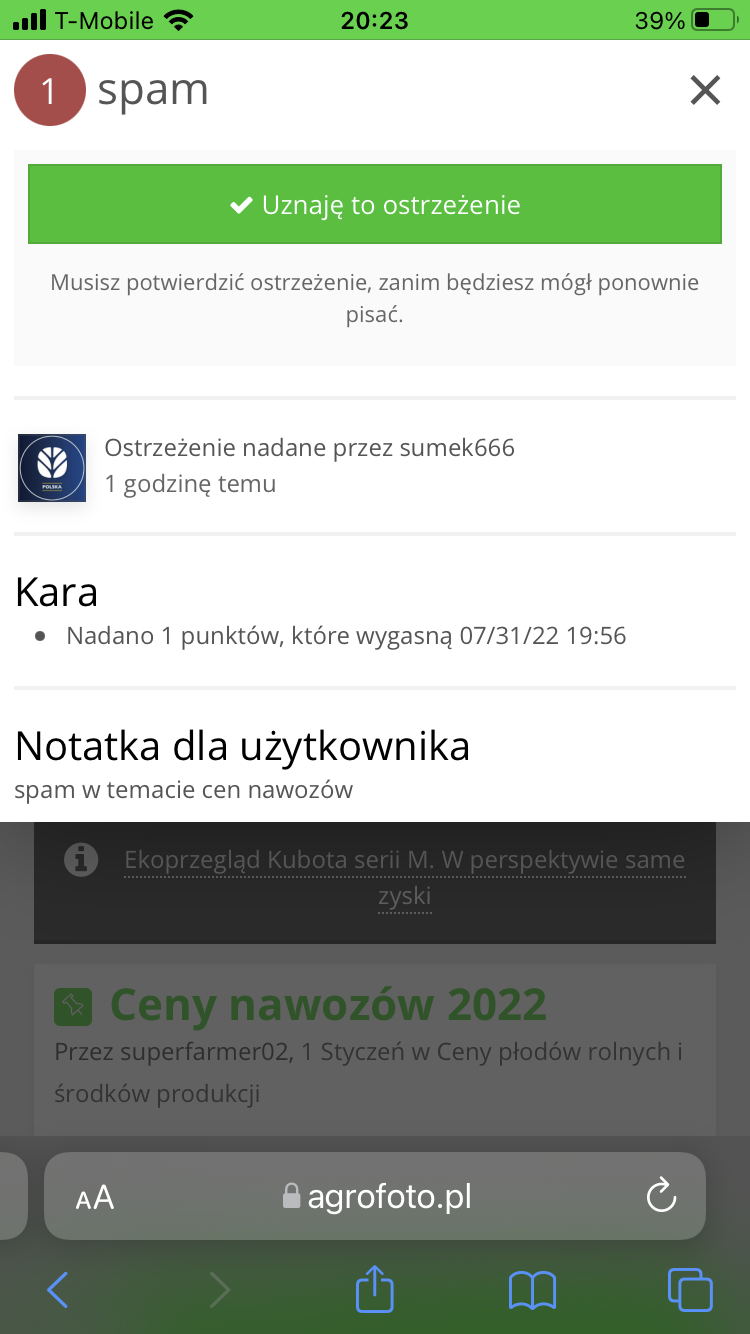The height and width of the screenshot is (1334, 750).
Task: Open the Safari AA reader options
Action: click(x=95, y=1197)
